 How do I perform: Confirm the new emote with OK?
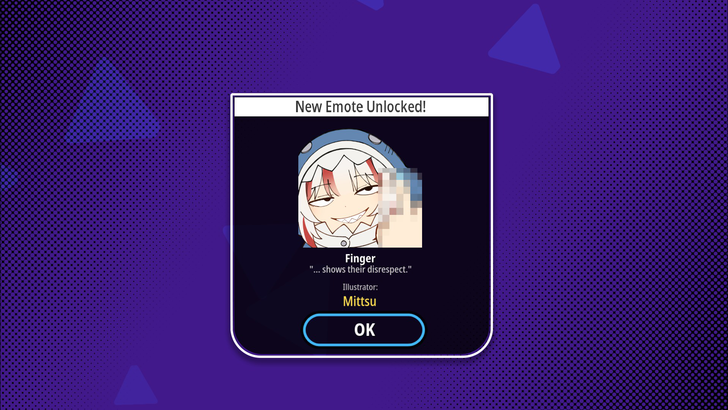point(364,329)
